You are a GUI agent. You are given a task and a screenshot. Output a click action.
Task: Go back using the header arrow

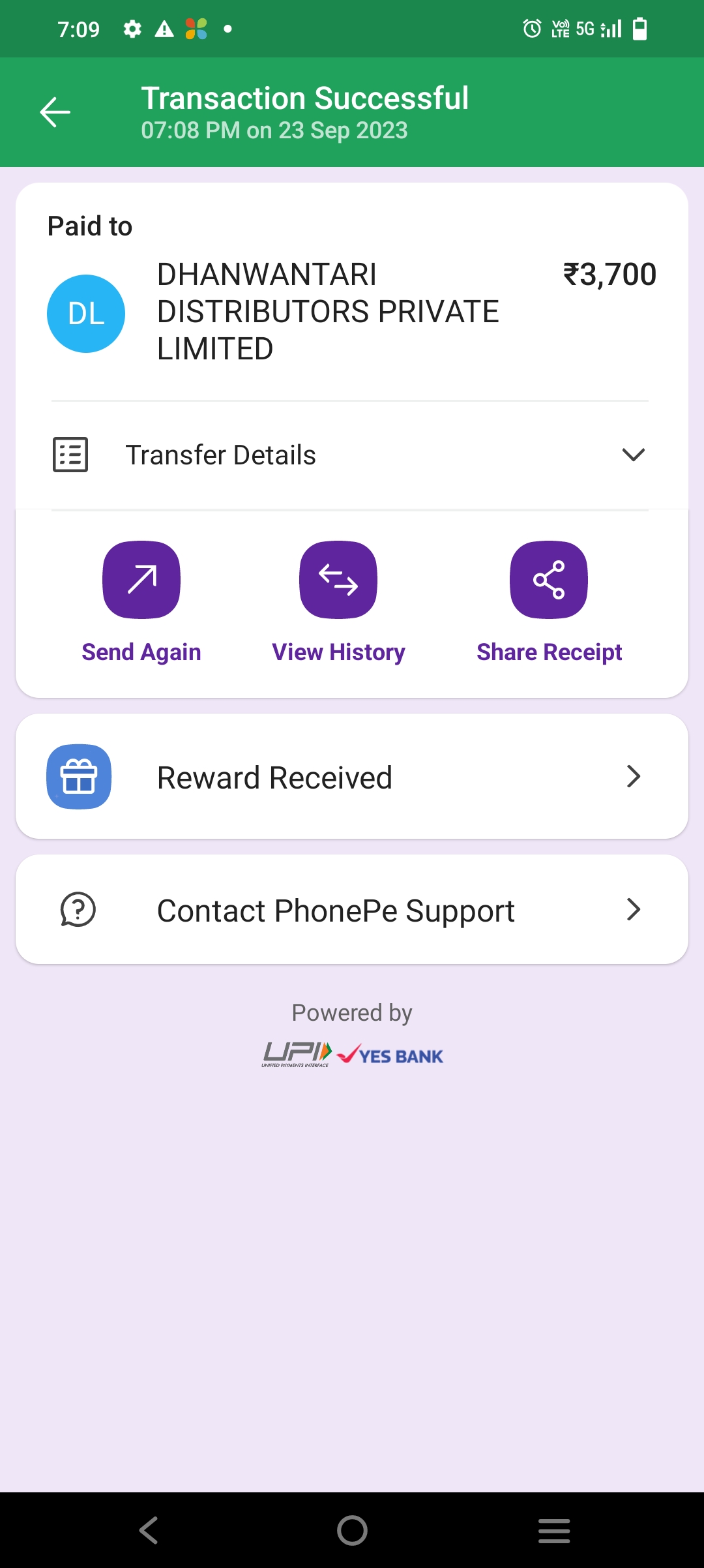(55, 112)
